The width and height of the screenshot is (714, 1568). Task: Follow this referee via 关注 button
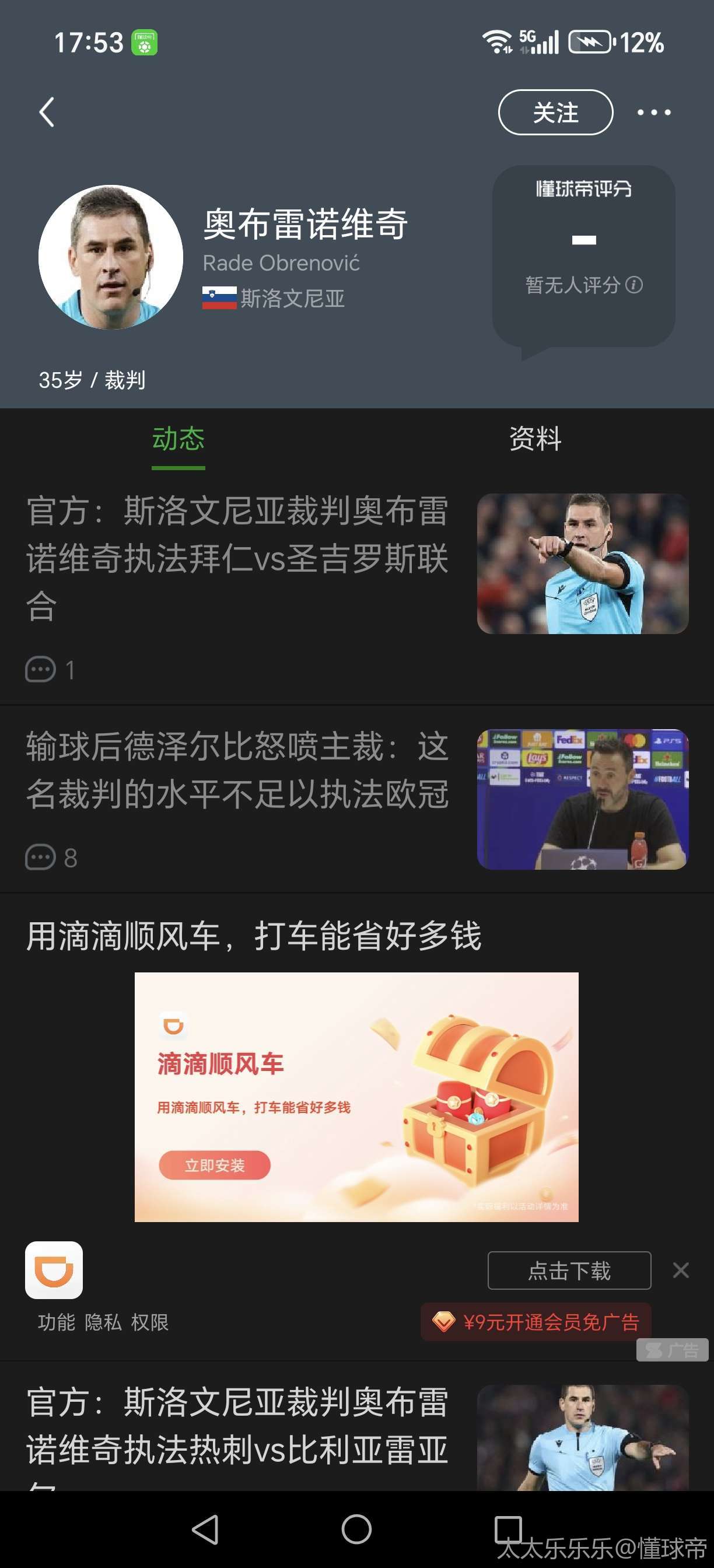pos(555,112)
